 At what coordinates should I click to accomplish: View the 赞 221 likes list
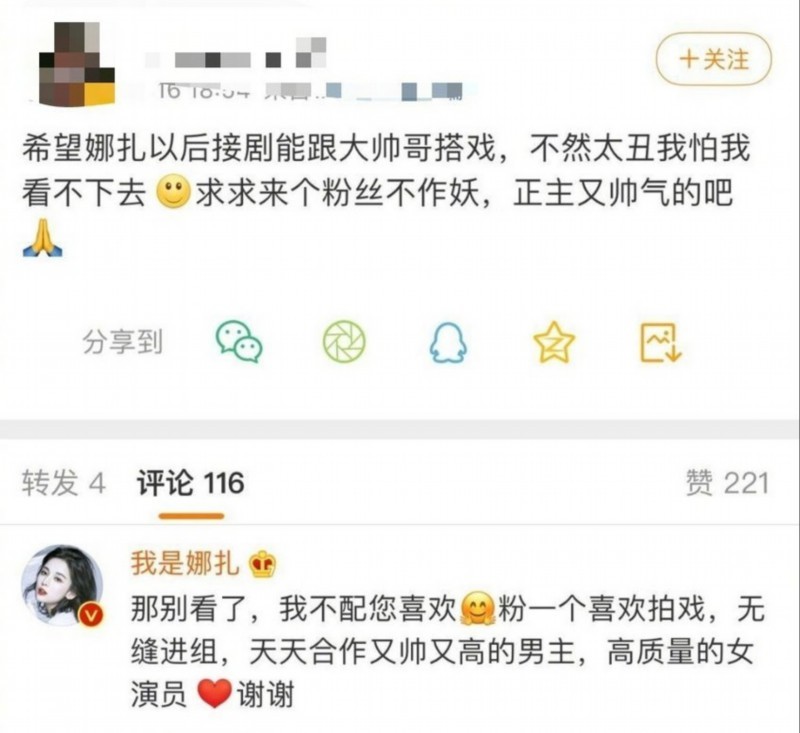coord(727,484)
